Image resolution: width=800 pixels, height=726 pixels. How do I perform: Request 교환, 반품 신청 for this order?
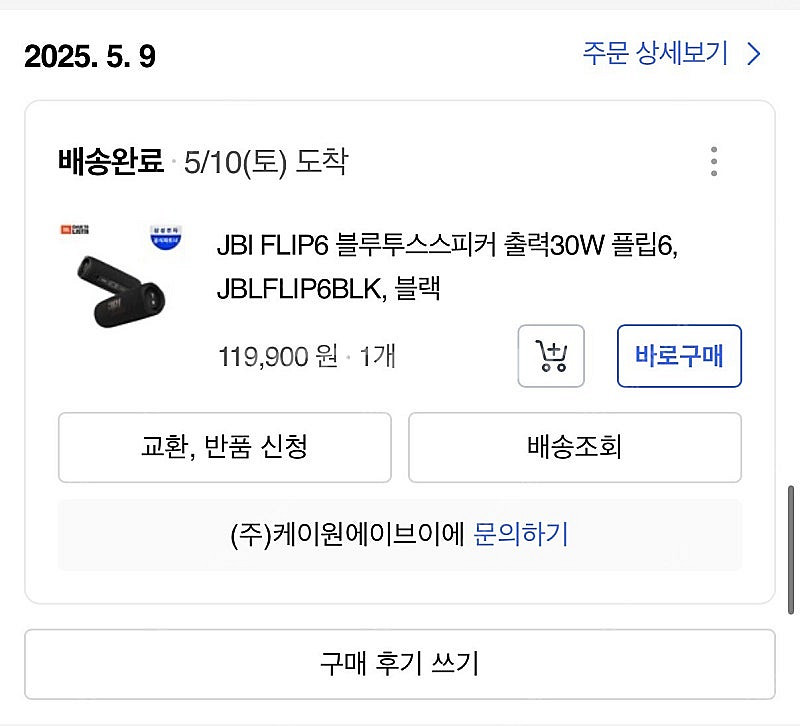point(224,446)
